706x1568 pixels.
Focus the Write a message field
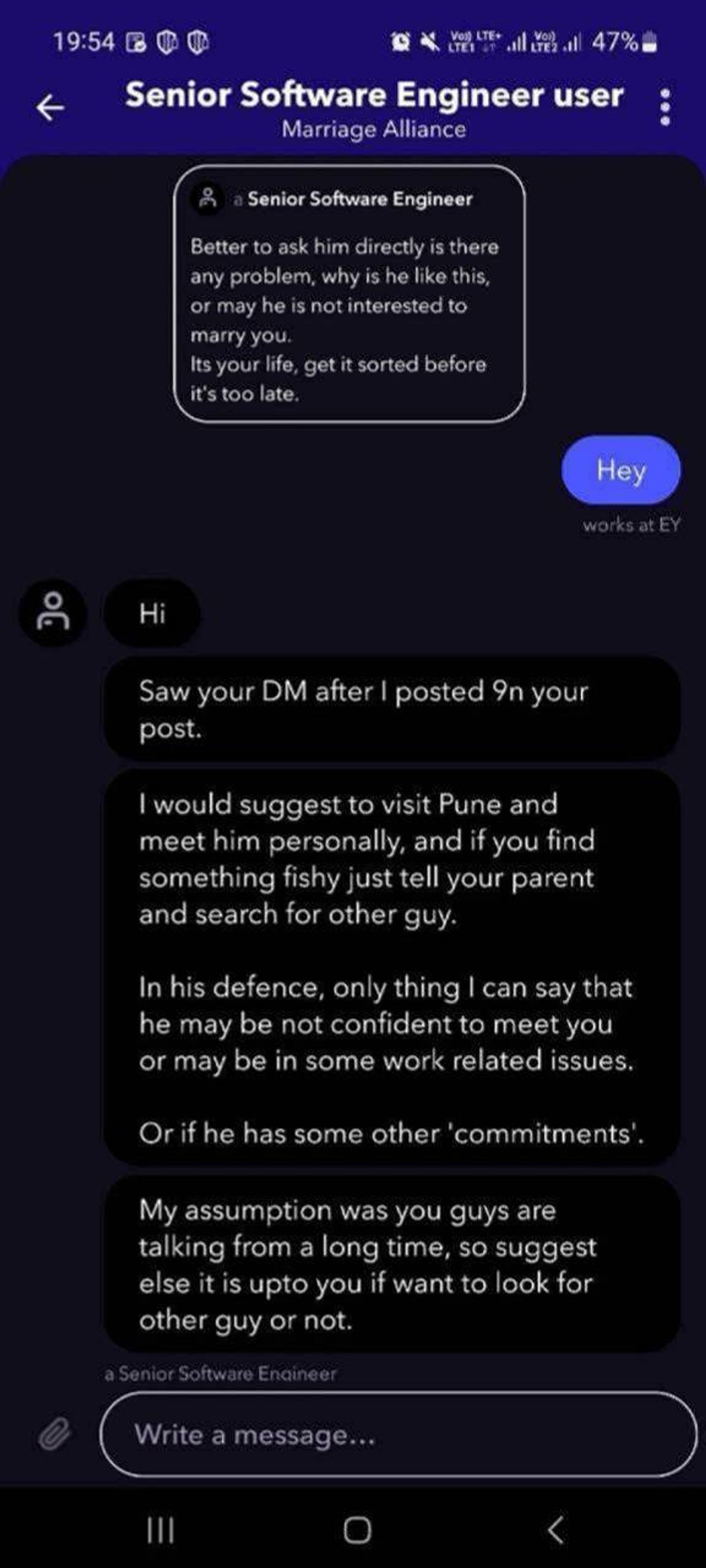398,1434
